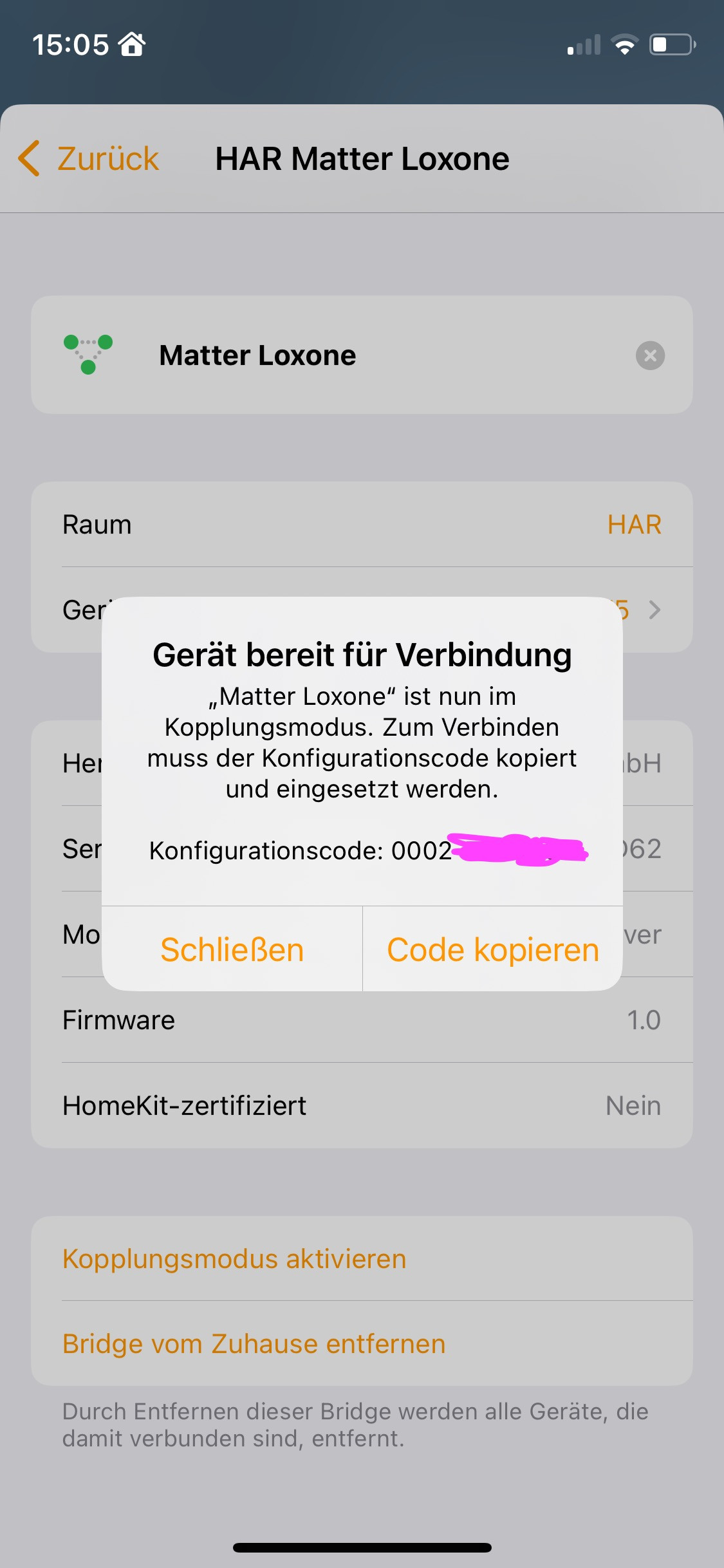Screen dimensions: 724x1568
Task: Clear the Matter Loxone name field
Action: 650,355
